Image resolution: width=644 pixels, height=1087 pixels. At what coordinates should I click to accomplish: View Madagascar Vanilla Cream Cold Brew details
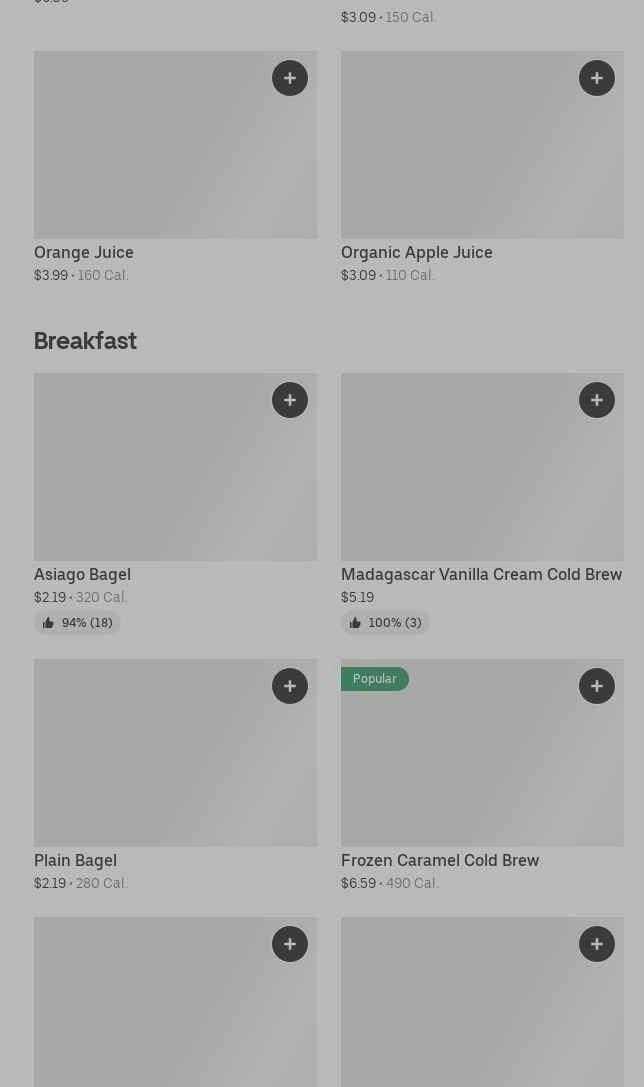[482, 503]
